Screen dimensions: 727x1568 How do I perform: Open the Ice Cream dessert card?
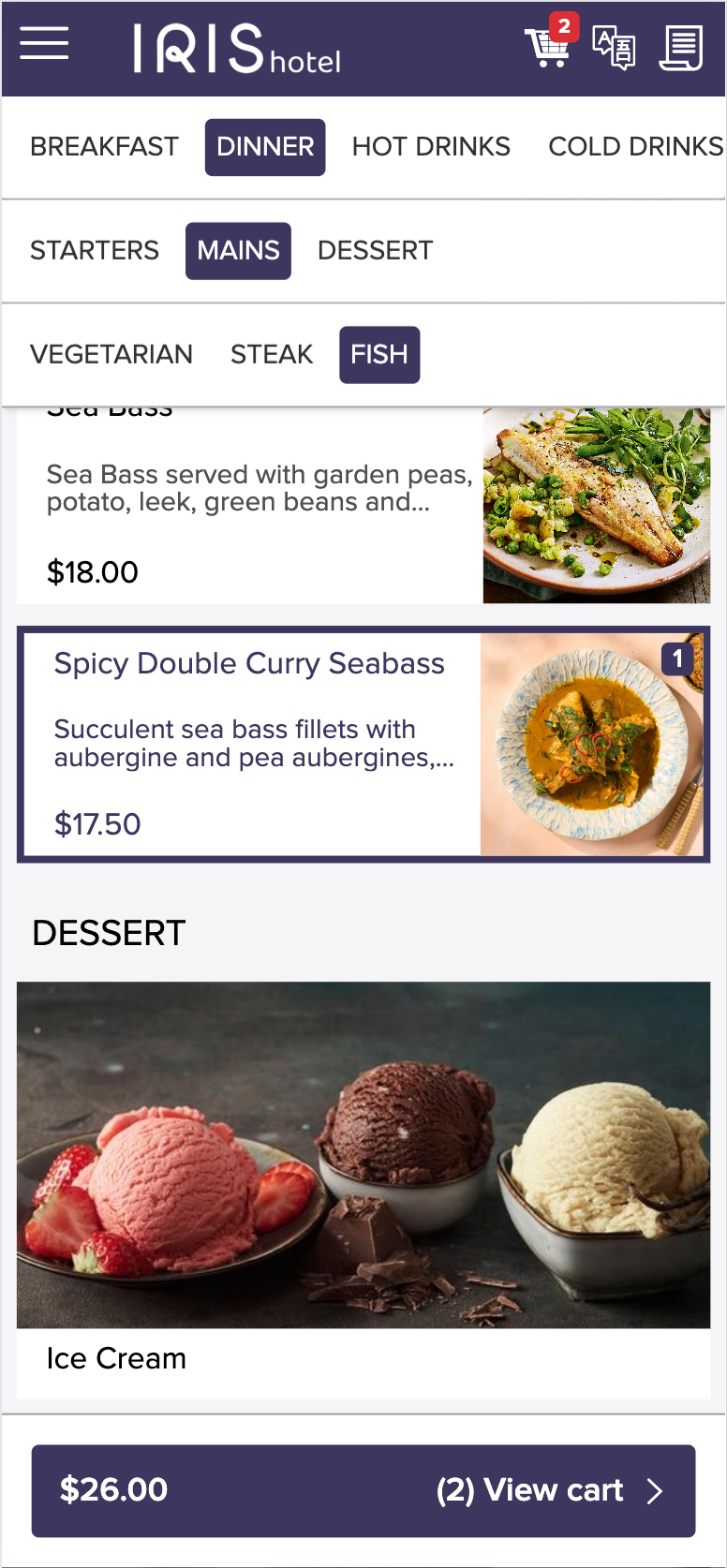click(x=363, y=1188)
